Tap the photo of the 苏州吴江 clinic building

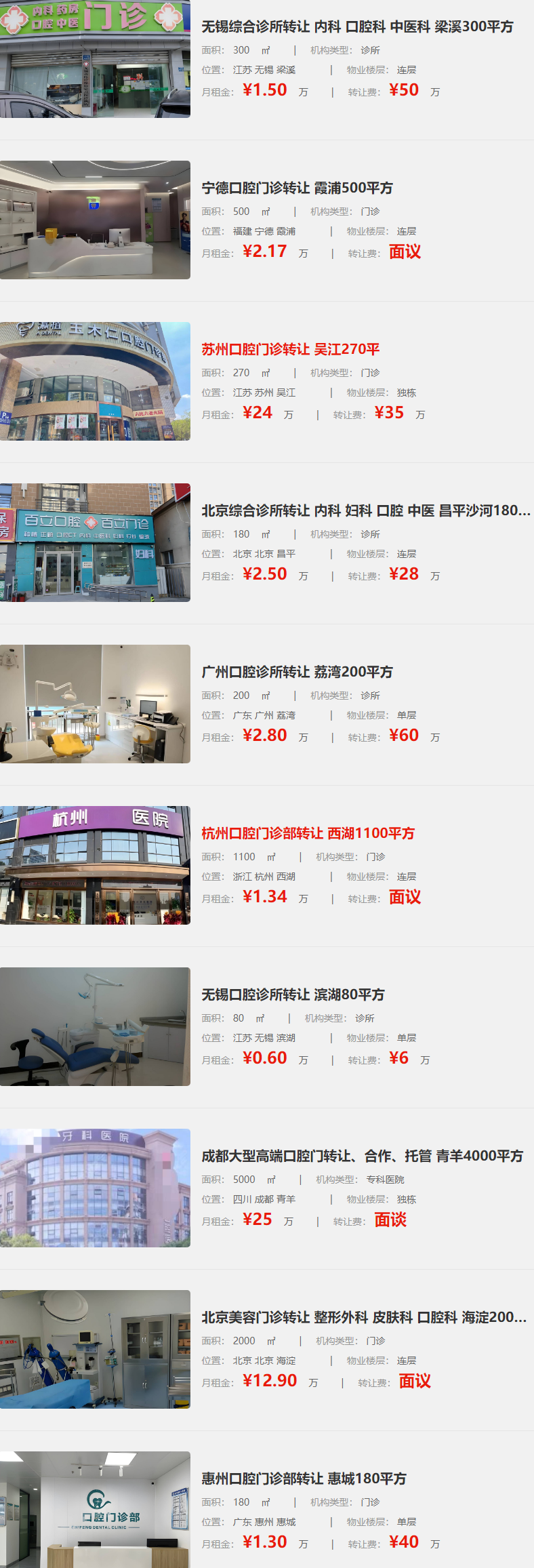(95, 381)
